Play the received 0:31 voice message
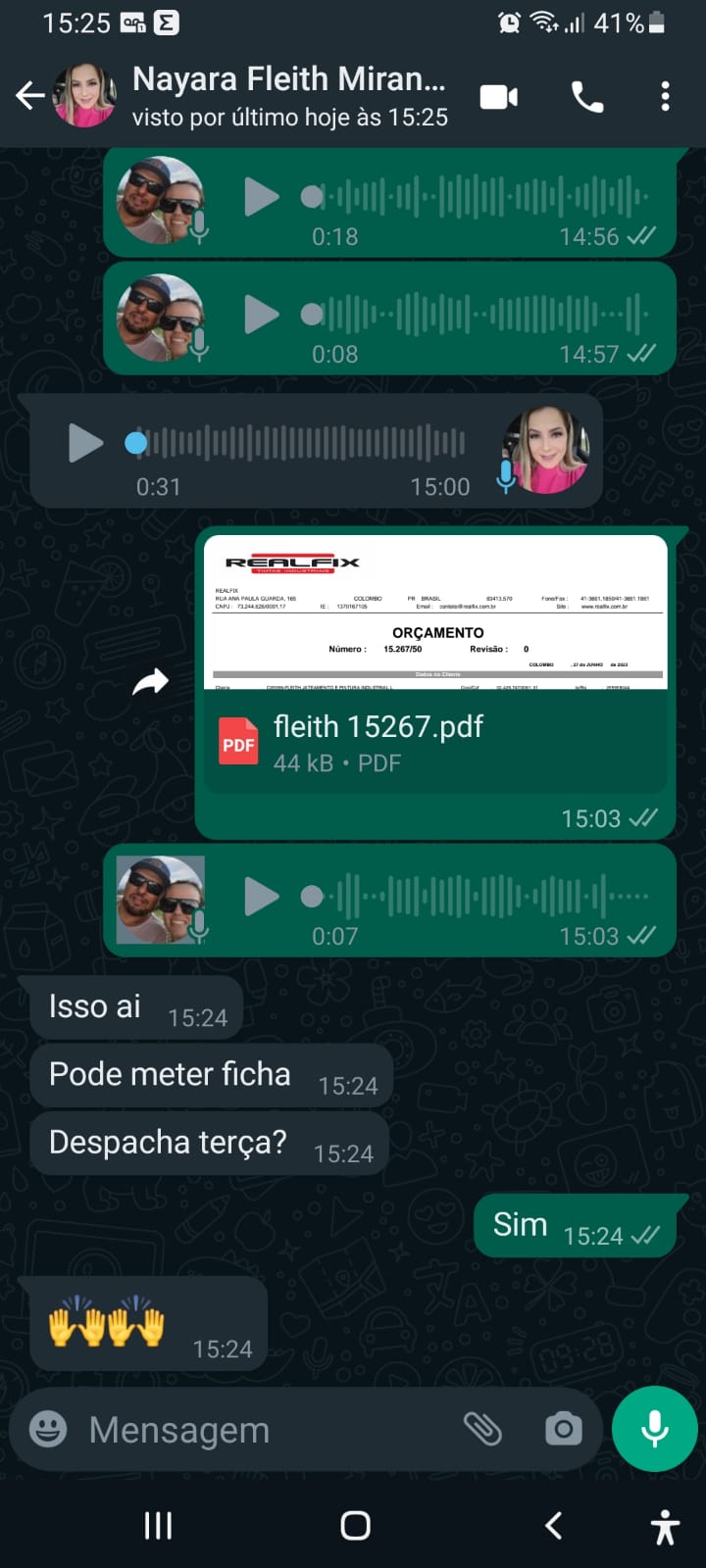The height and width of the screenshot is (1568, 706). click(x=85, y=444)
